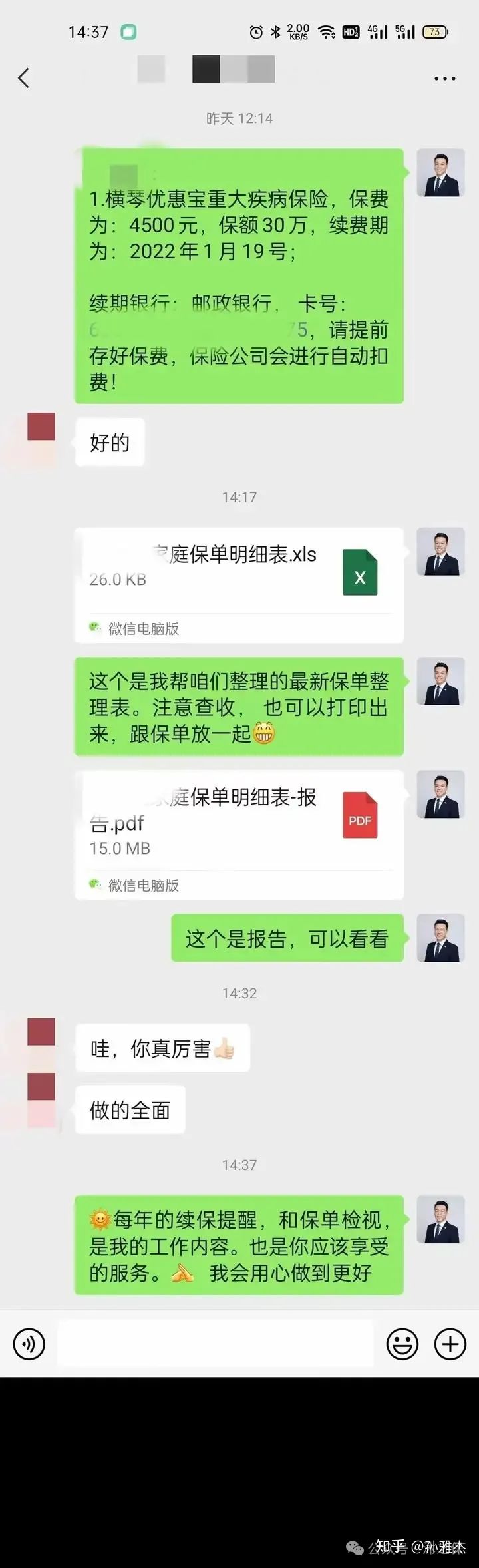View sender avatar beside 这个是报告 message
479x1568 pixels.
point(440,938)
